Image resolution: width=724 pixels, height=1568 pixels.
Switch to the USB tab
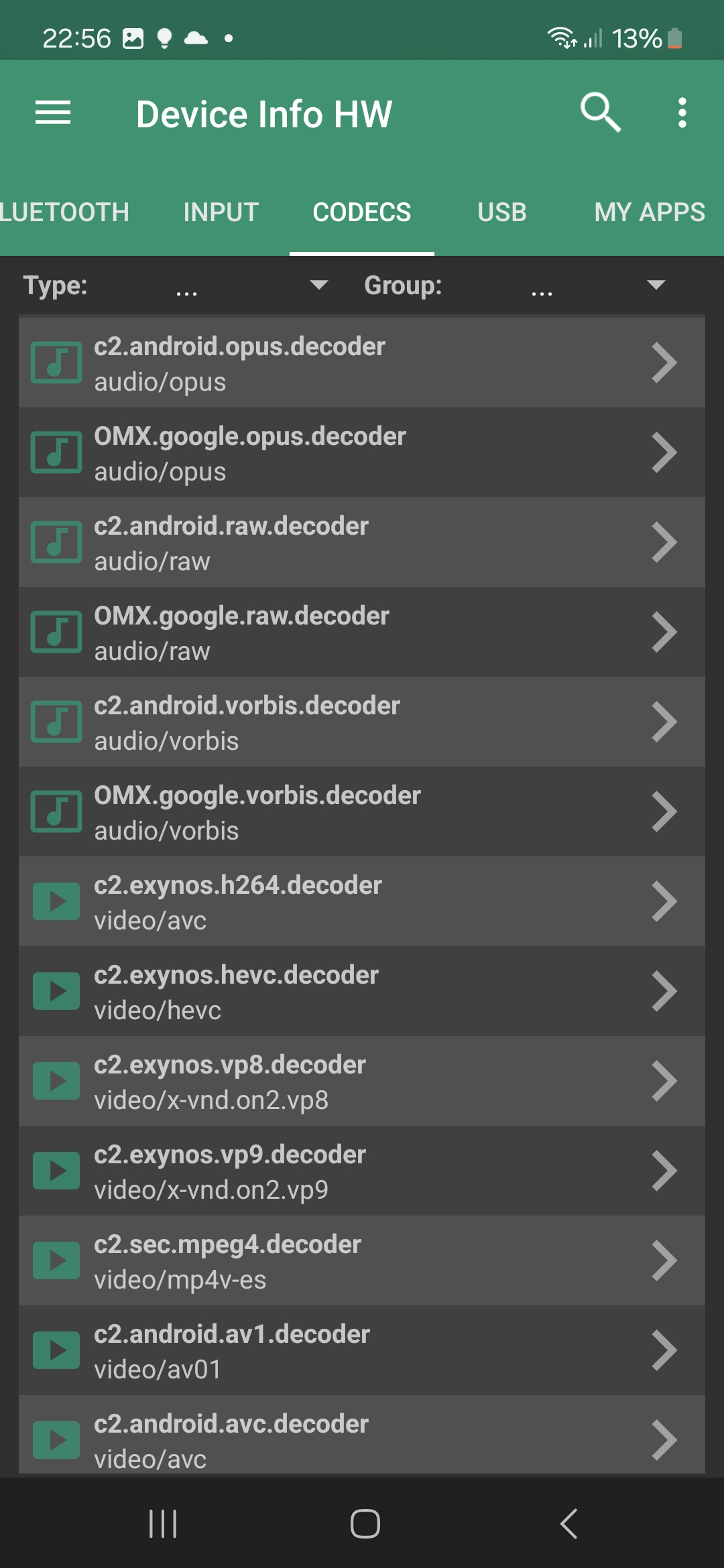(x=501, y=212)
